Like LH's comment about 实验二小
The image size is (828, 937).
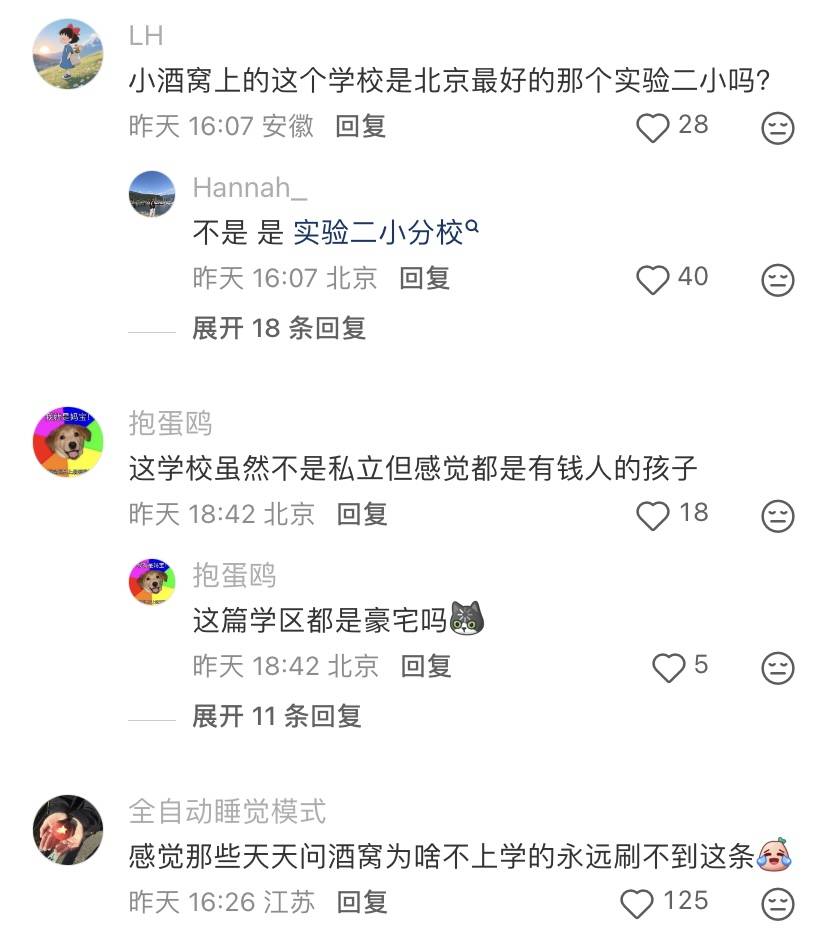pos(653,127)
